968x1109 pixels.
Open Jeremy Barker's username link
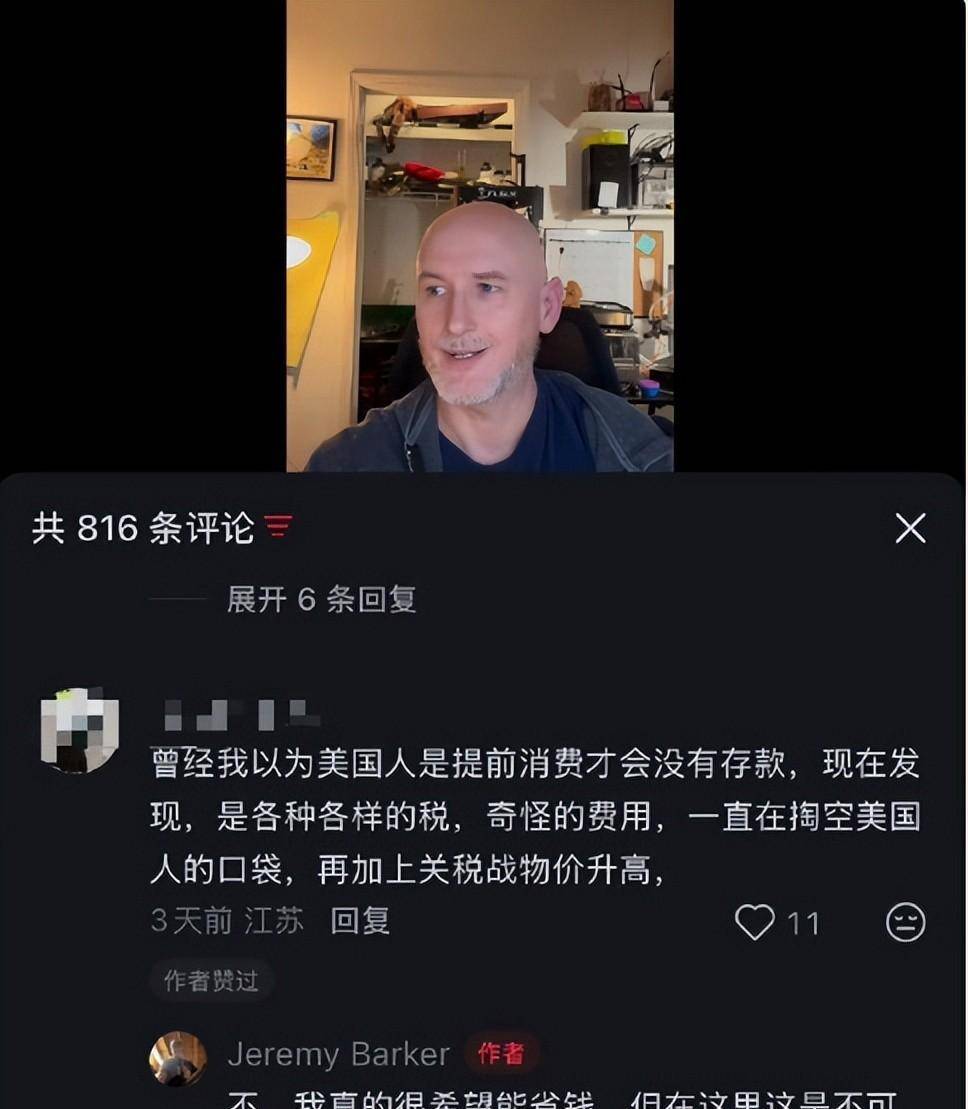pyautogui.click(x=338, y=1054)
